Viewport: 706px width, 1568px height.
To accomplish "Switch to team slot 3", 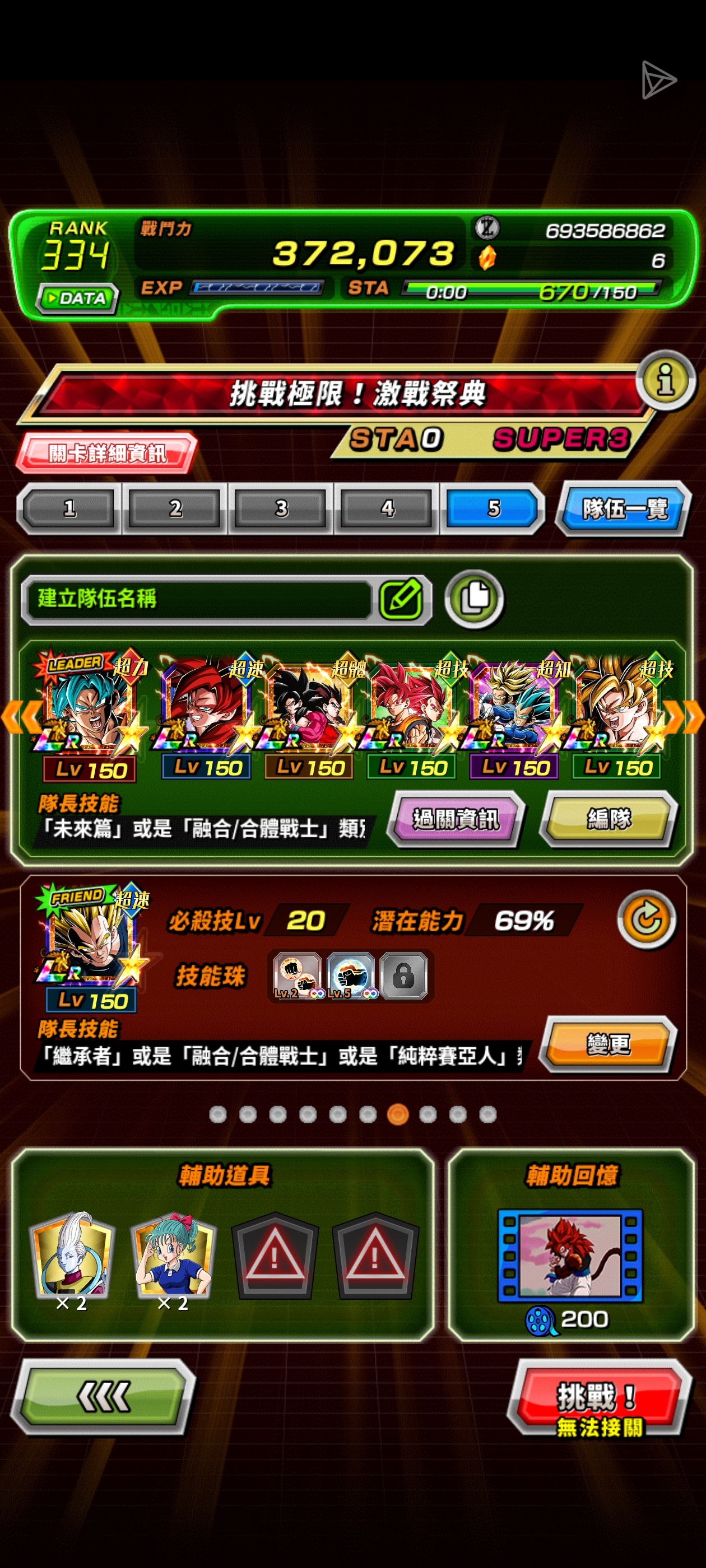I will coord(281,508).
